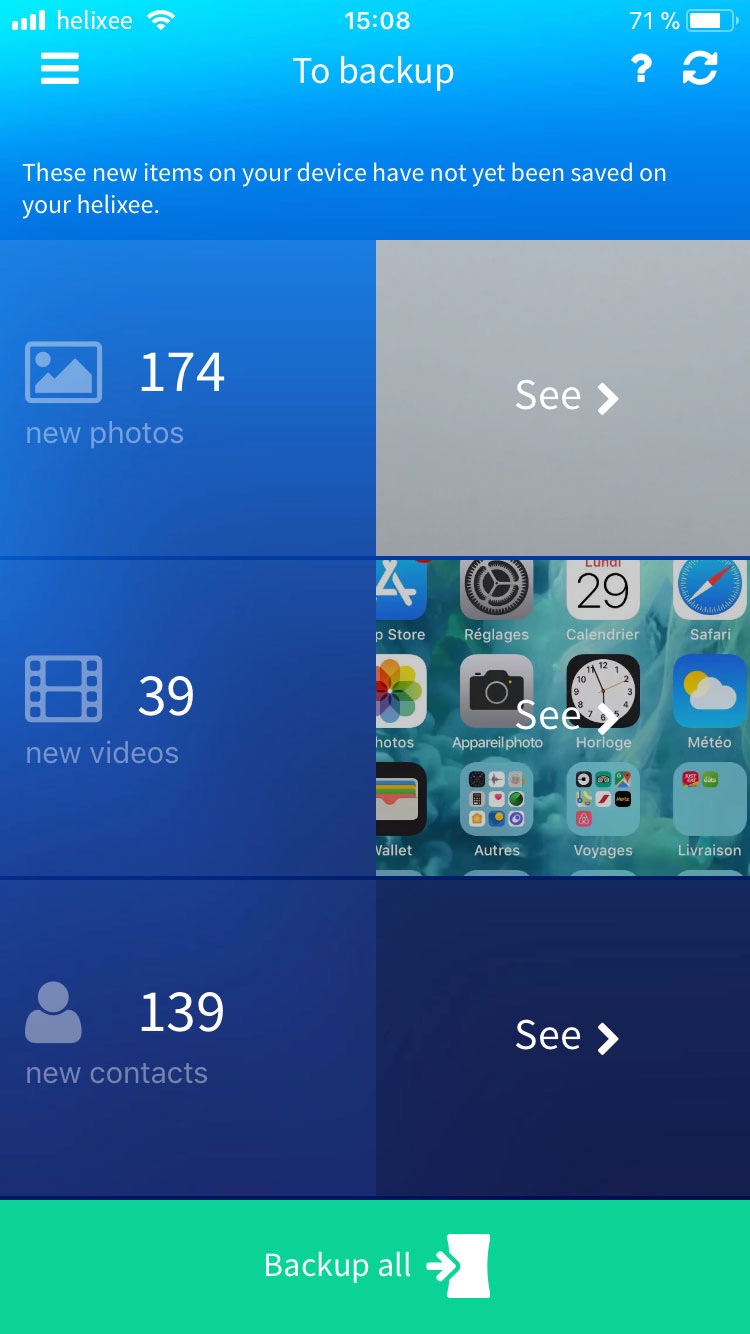Open the help question mark
Screen dimensions: 750x1334
pos(641,69)
